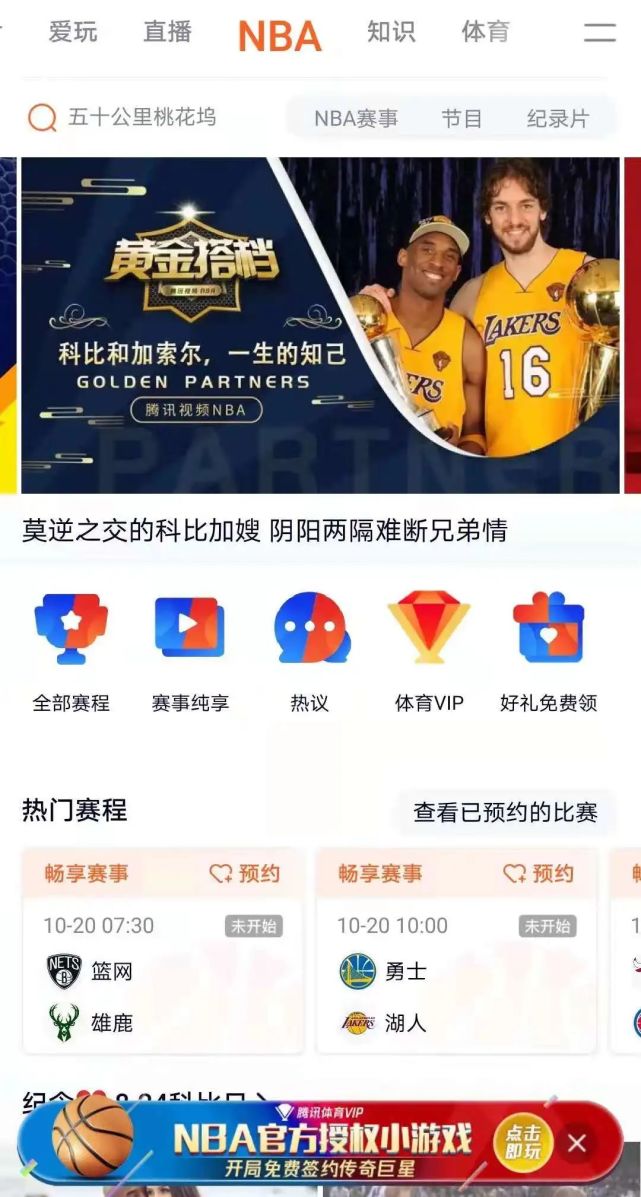Screen dimensions: 641x1197
Task: Go to the 体育 tab
Action: tap(485, 32)
